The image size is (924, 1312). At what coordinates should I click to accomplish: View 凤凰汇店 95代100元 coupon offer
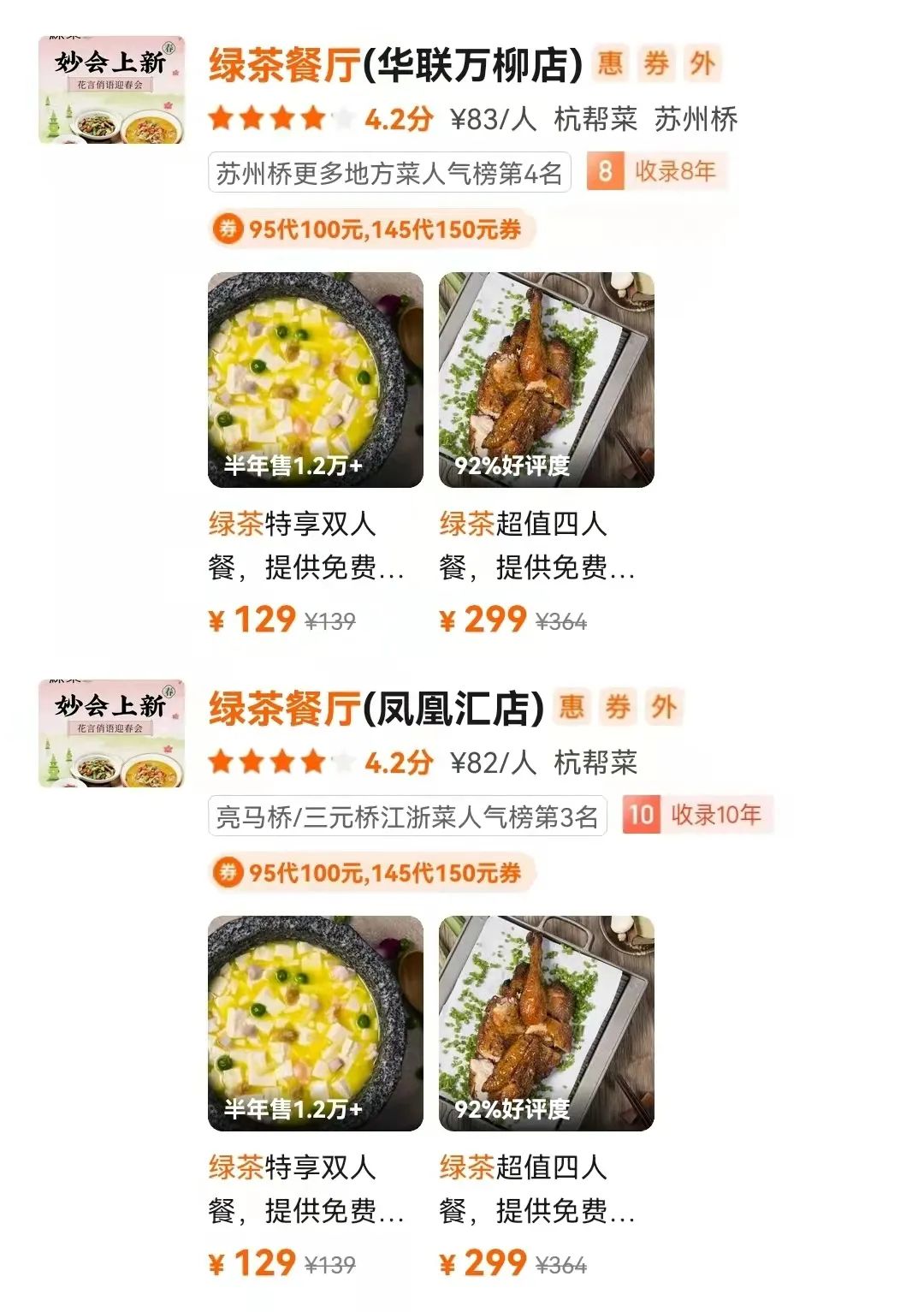[x=372, y=873]
